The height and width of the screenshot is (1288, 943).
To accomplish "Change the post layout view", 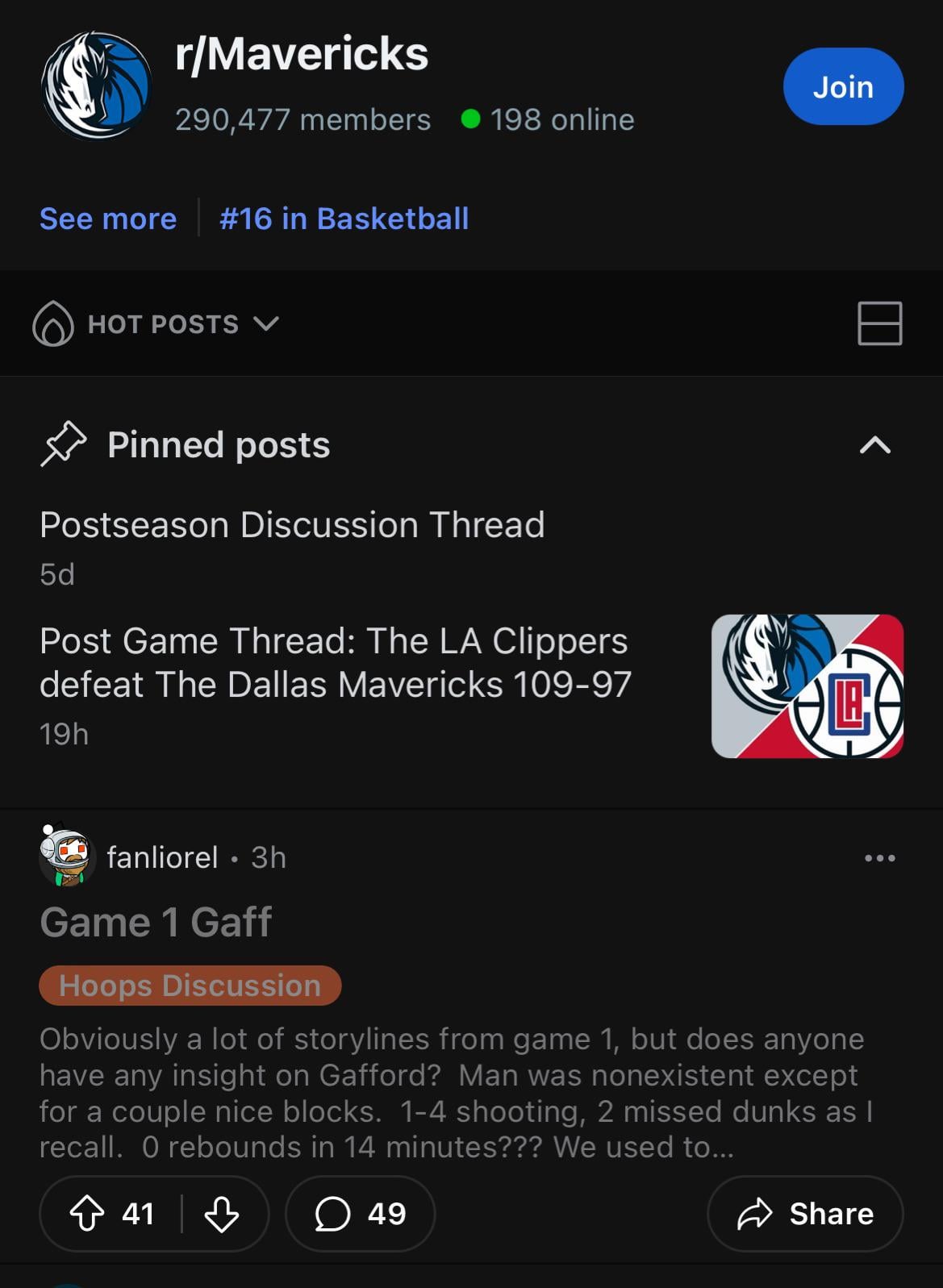I will coord(879,323).
